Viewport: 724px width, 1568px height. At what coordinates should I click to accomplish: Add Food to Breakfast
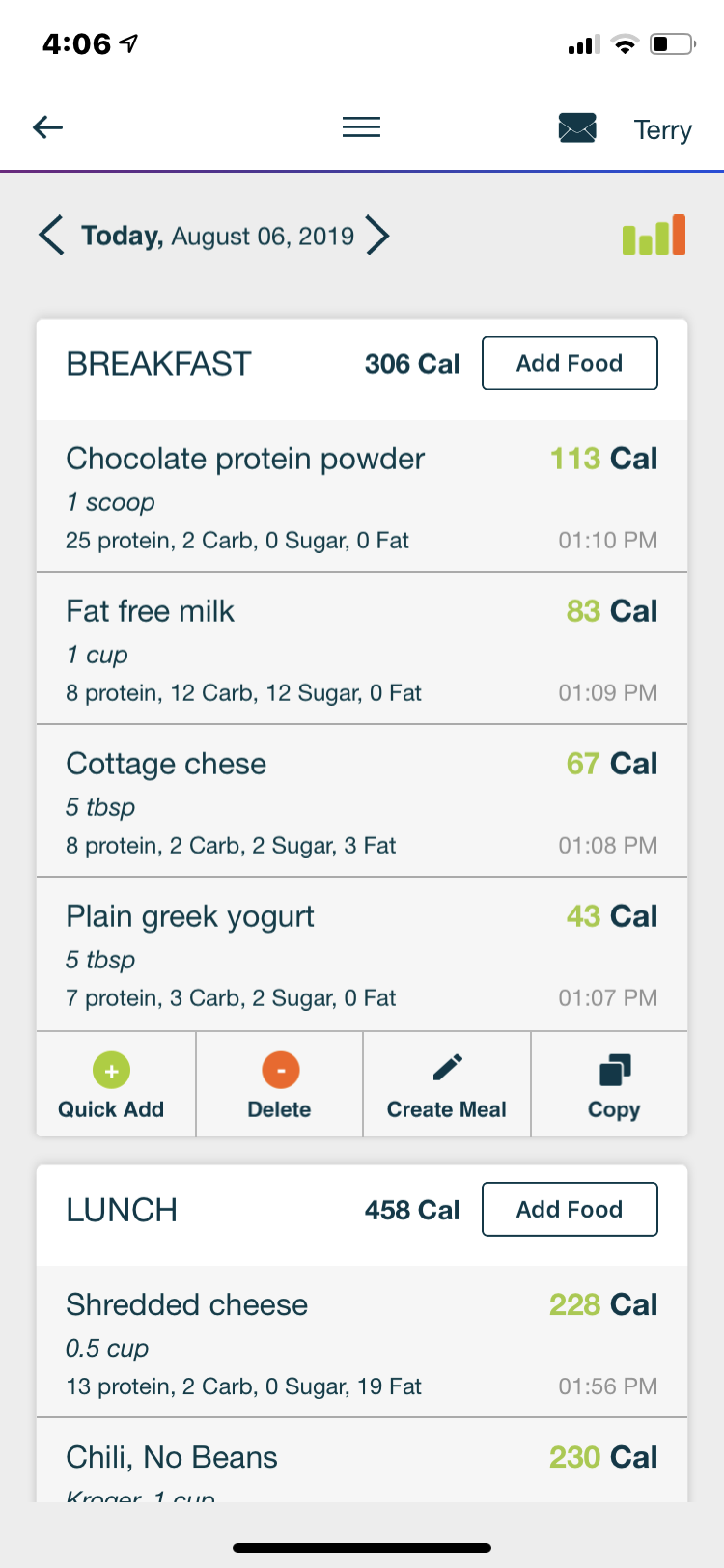[x=570, y=363]
